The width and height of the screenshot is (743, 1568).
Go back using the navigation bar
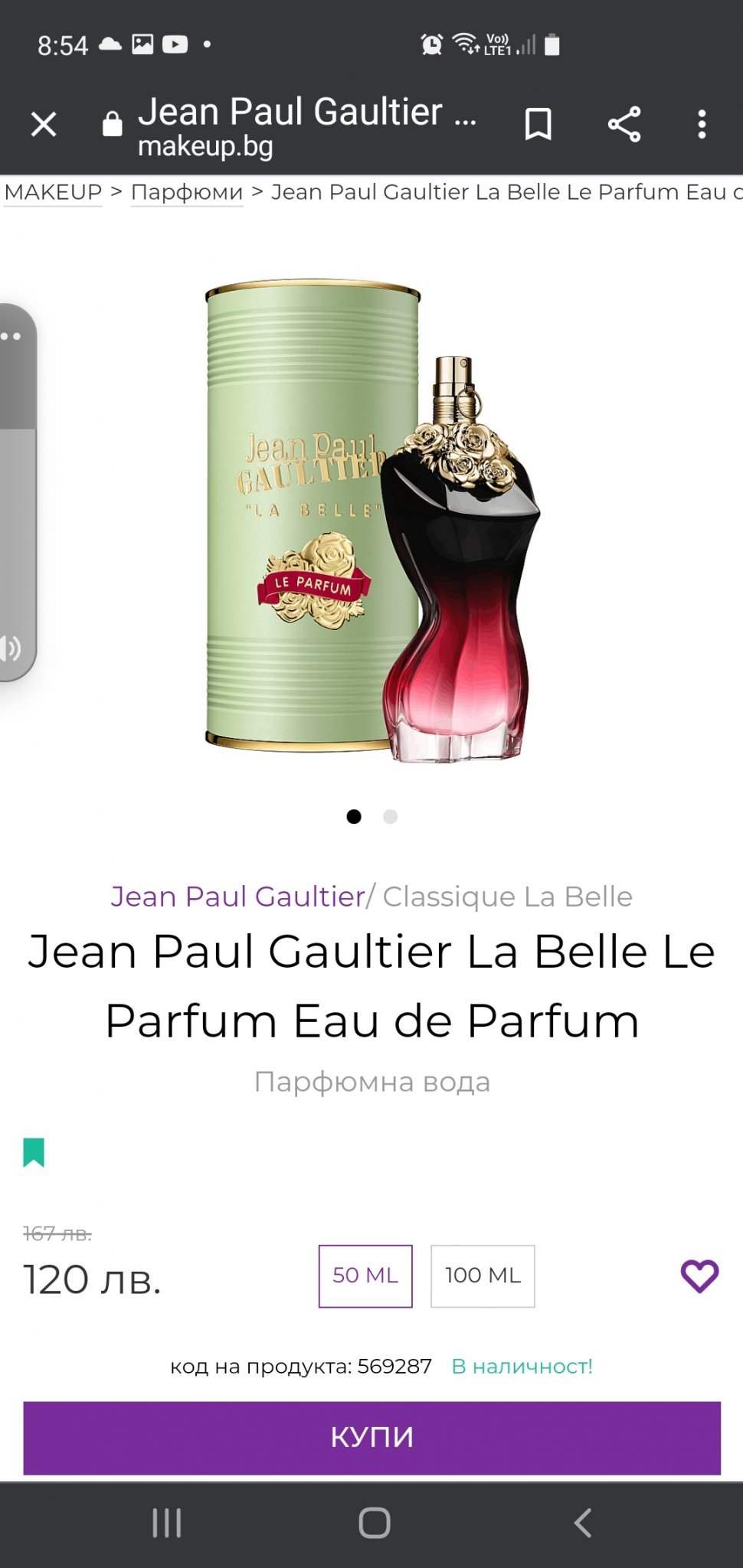tap(583, 1523)
